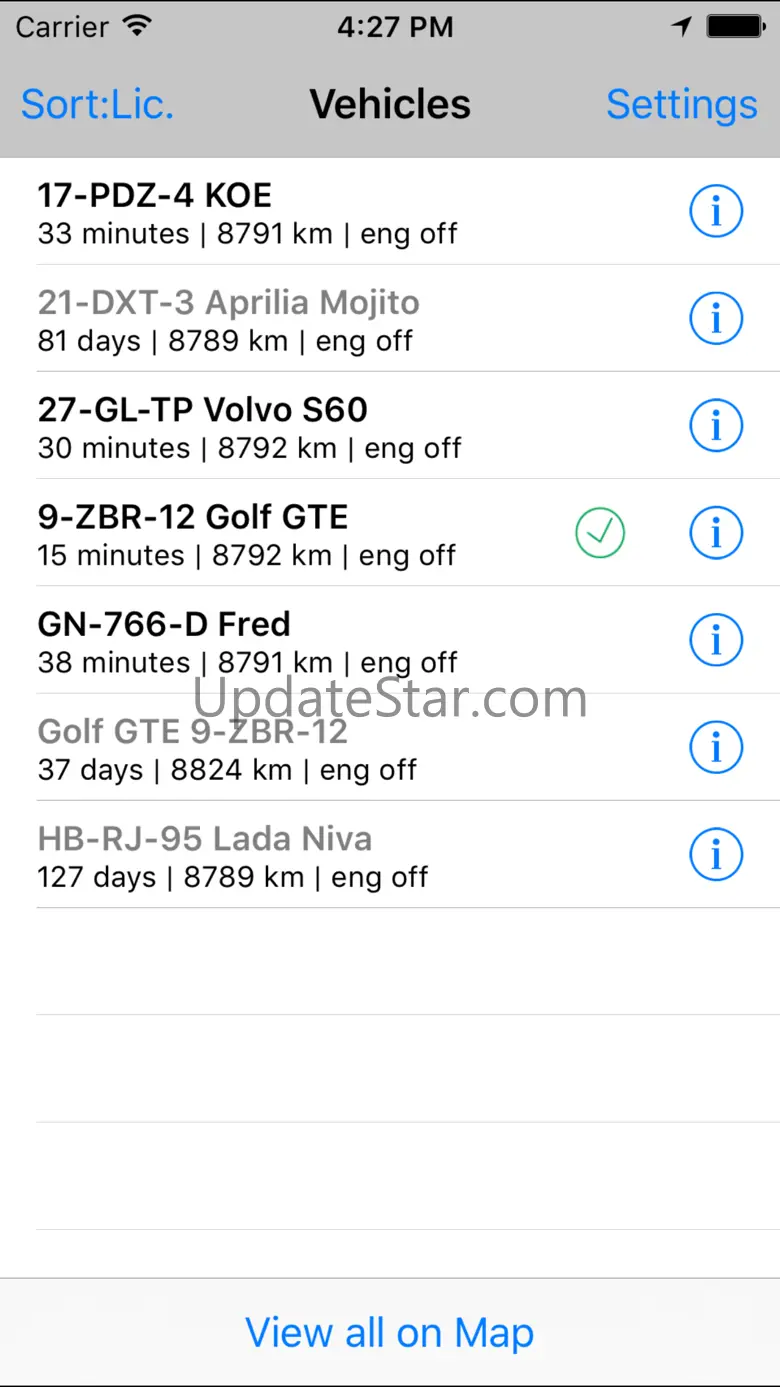View details icon for Volvo S60
780x1387 pixels.
coord(716,426)
